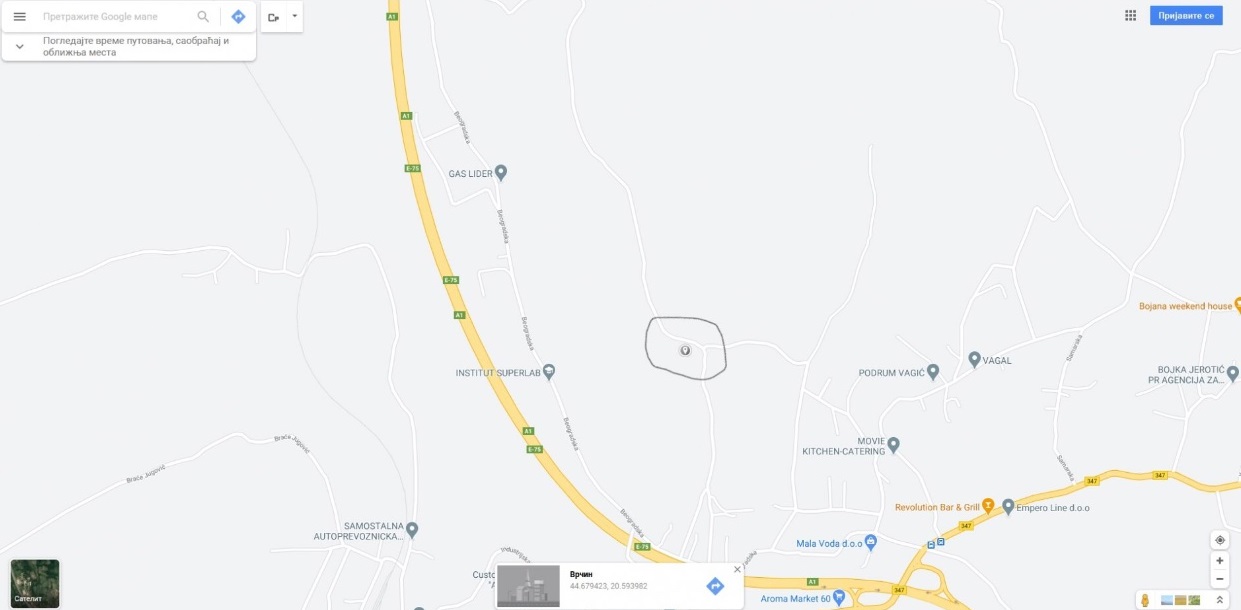1241x610 pixels.
Task: Select the PODRUM VAGIĆ place marker
Action: click(x=933, y=372)
